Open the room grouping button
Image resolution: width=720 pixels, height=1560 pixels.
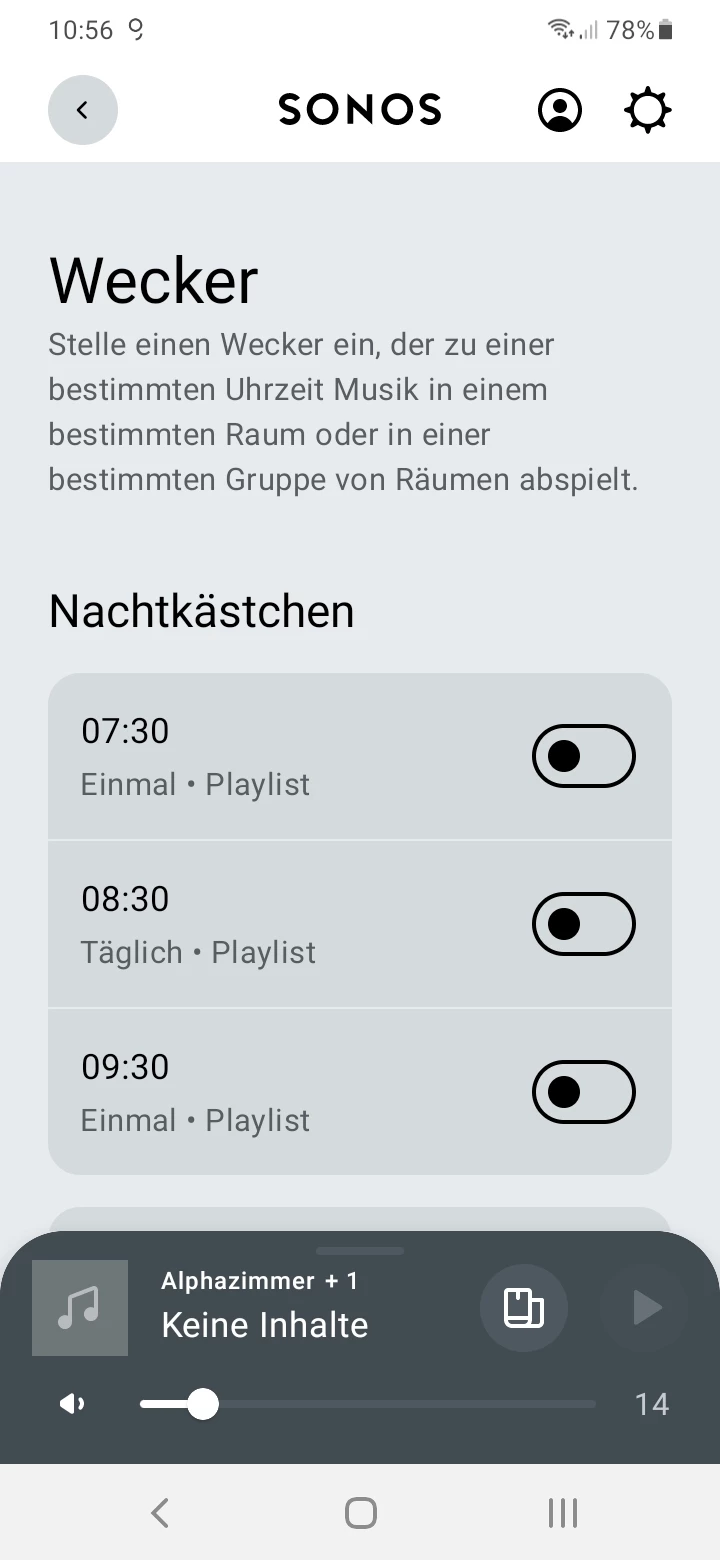tap(524, 1308)
